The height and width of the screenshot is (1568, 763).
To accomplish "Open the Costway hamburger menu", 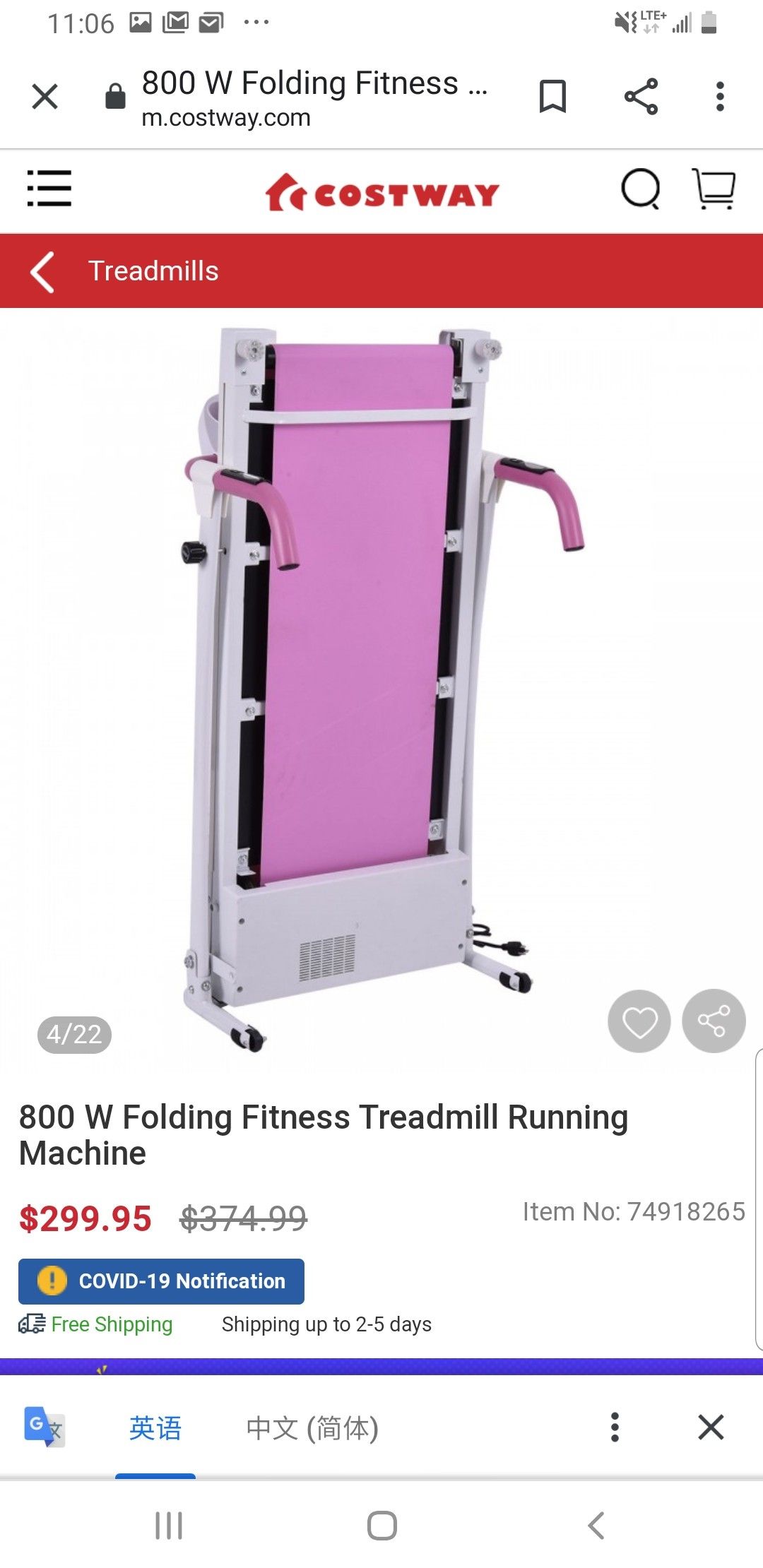I will click(x=49, y=189).
